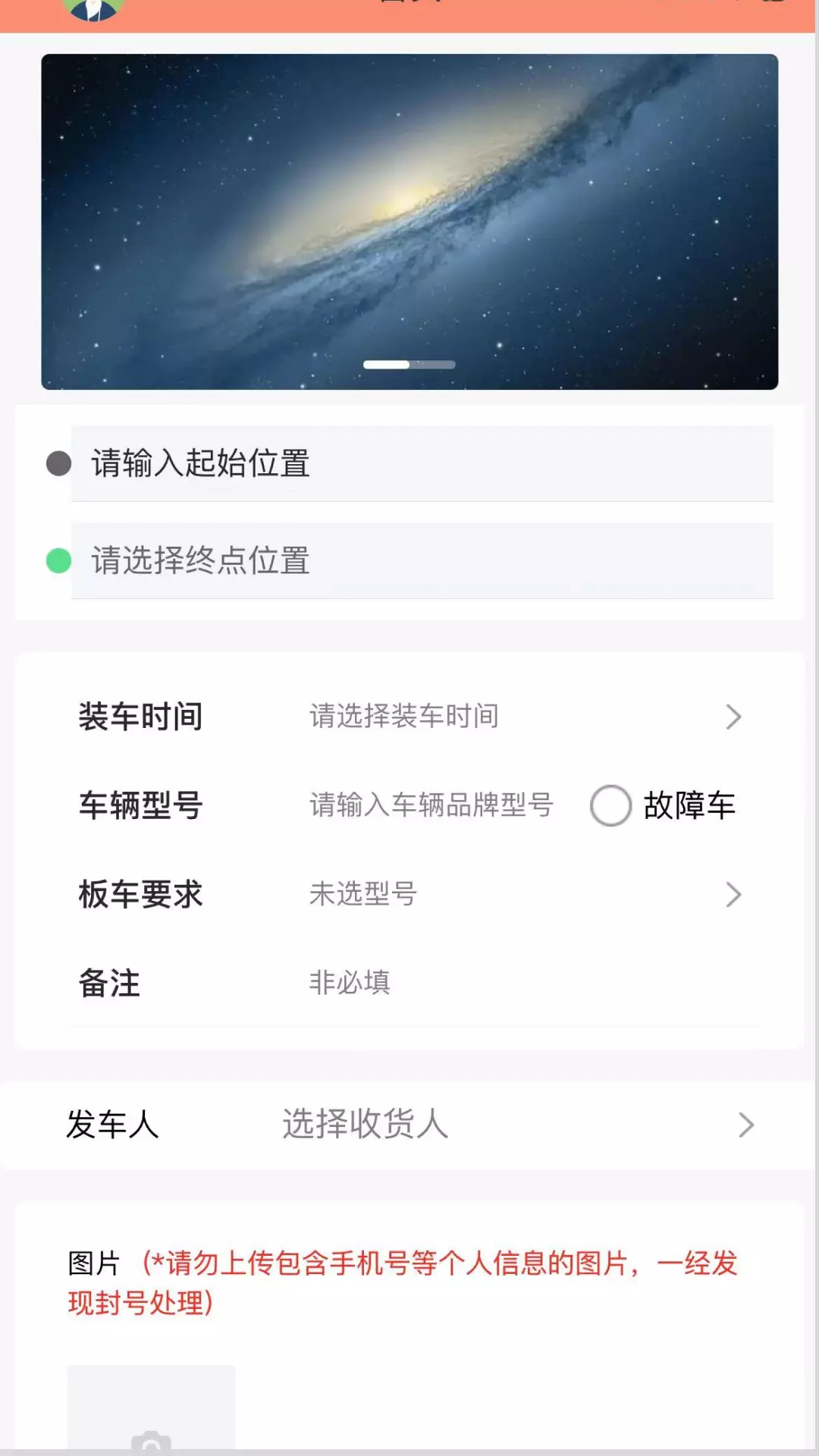Open the profile avatar in top bar
Viewport: 819px width, 1456px height.
[x=93, y=9]
